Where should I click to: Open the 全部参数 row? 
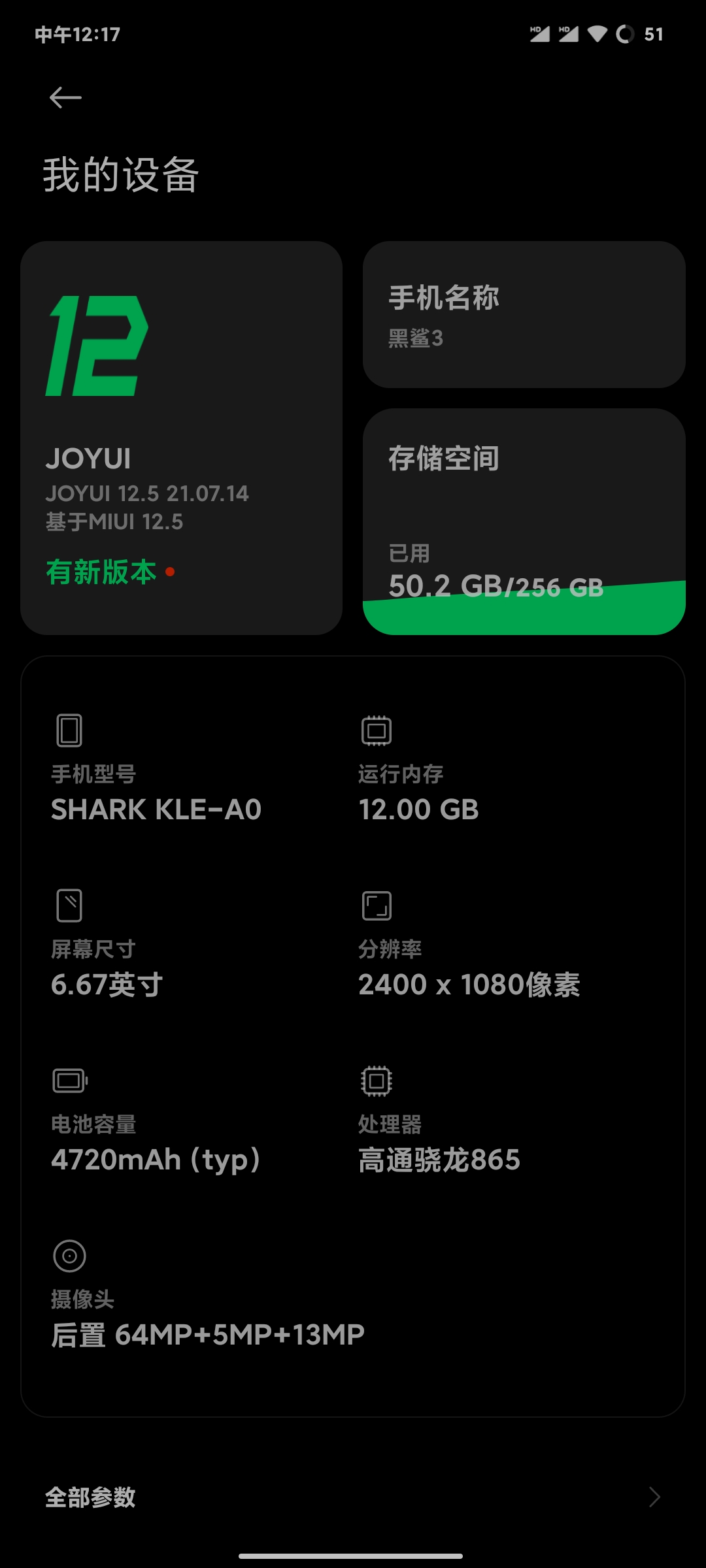click(x=353, y=1496)
